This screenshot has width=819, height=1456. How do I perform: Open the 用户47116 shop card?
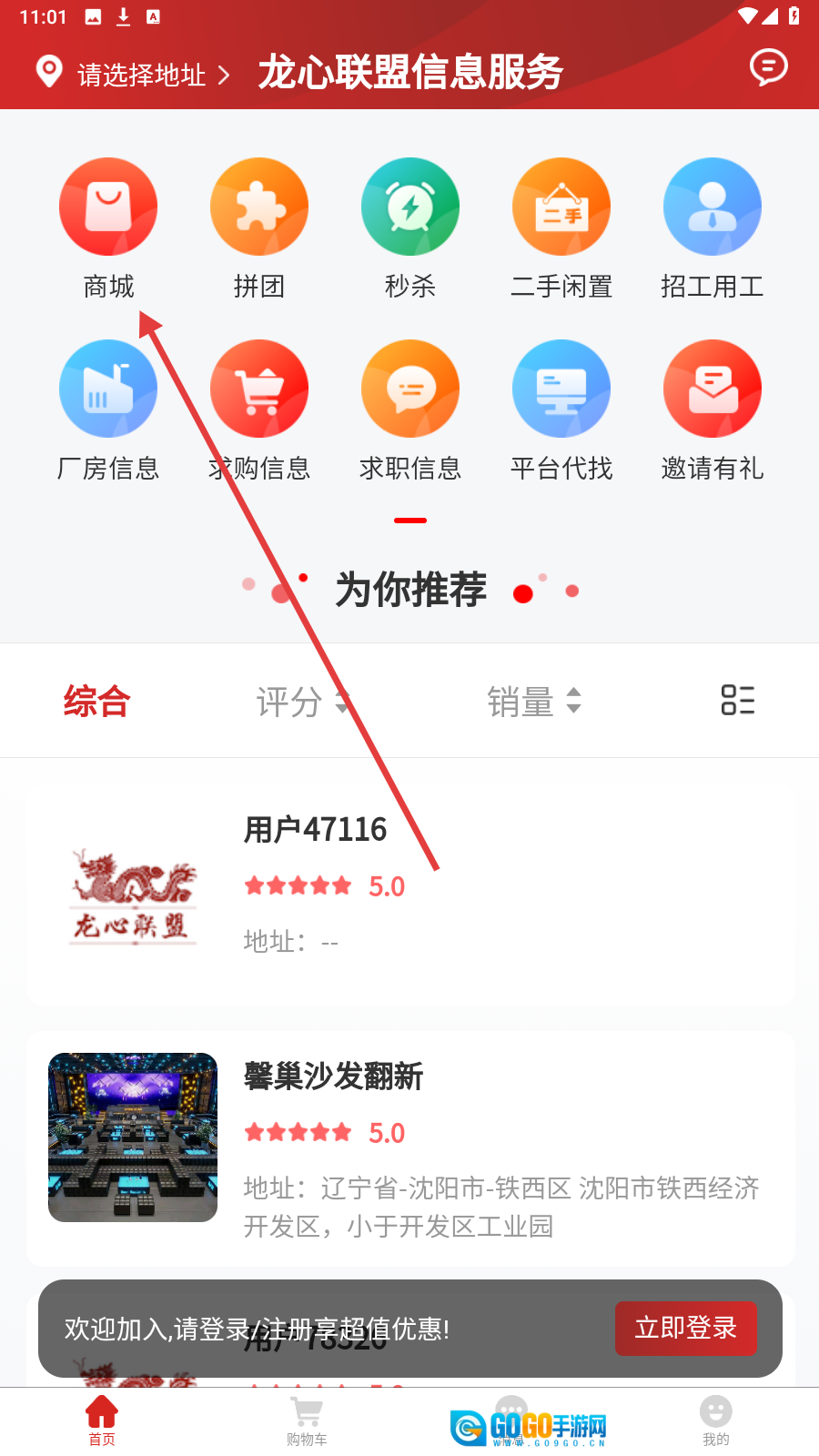click(x=410, y=895)
